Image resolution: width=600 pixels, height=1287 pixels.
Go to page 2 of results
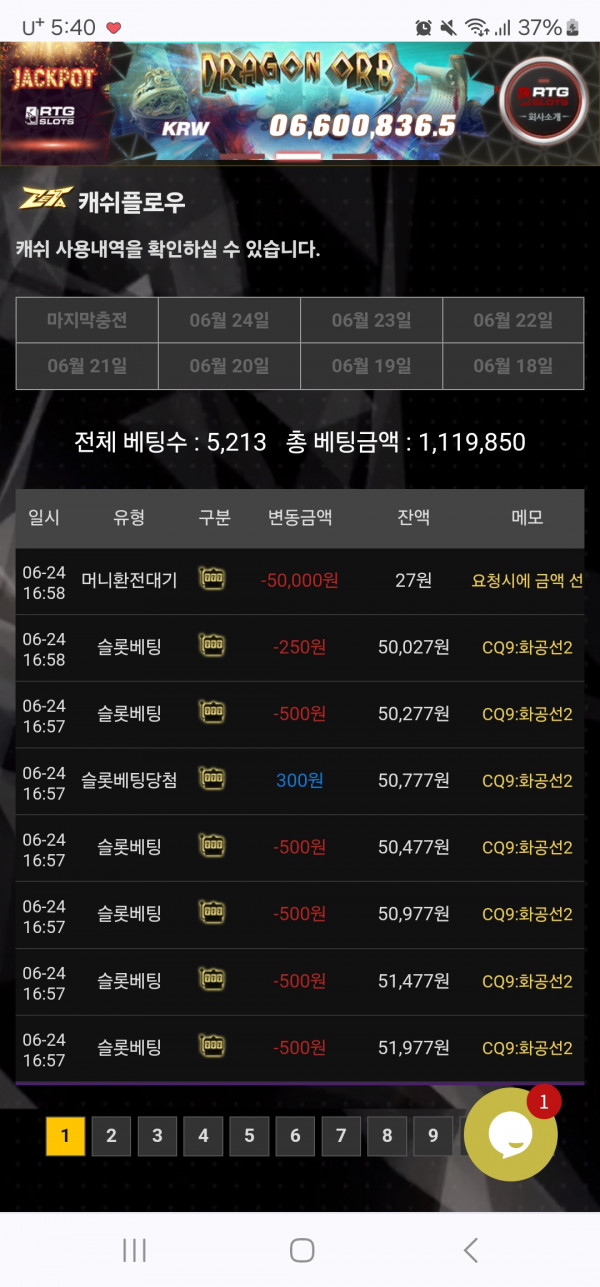[x=111, y=1136]
